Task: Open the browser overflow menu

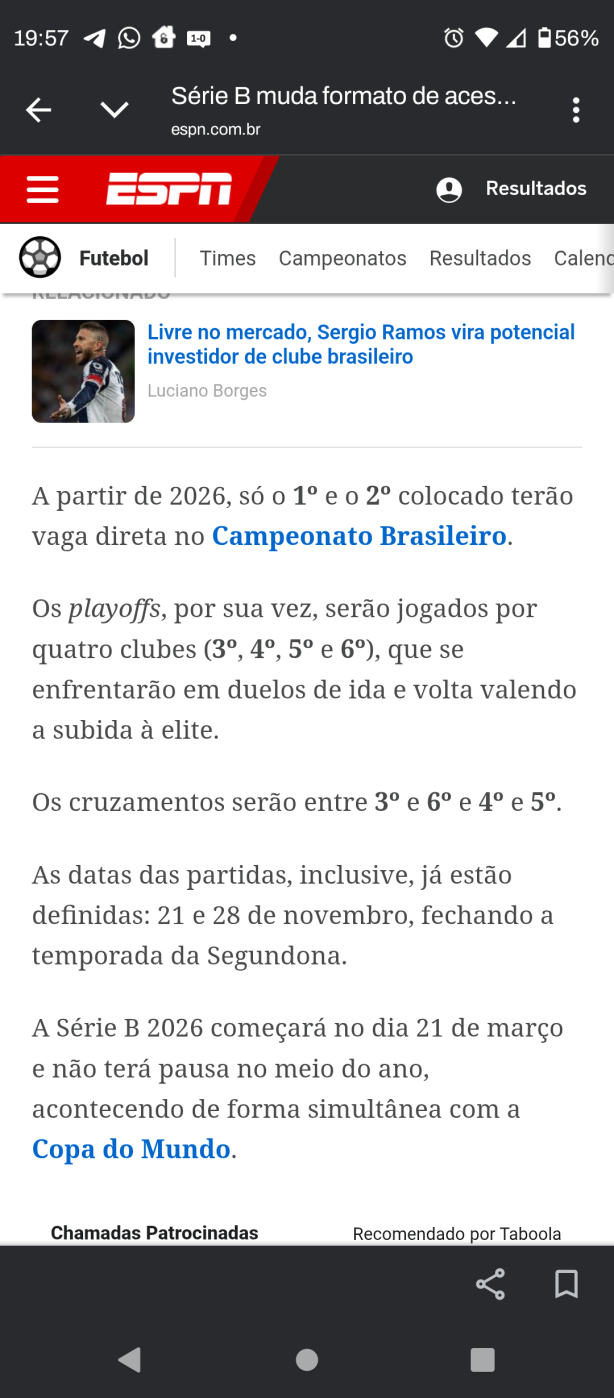Action: [576, 110]
